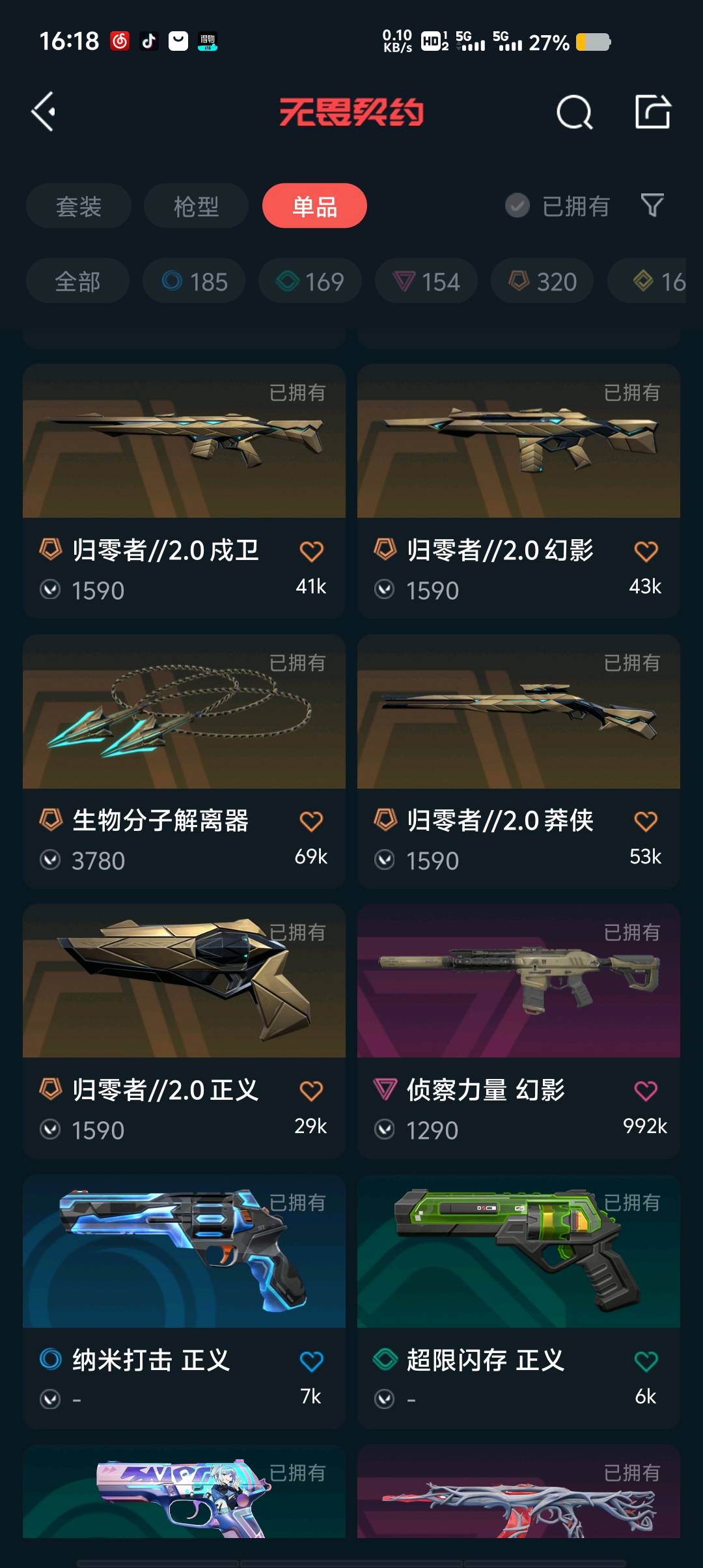
Task: Go back using the top-left arrow
Action: point(44,112)
